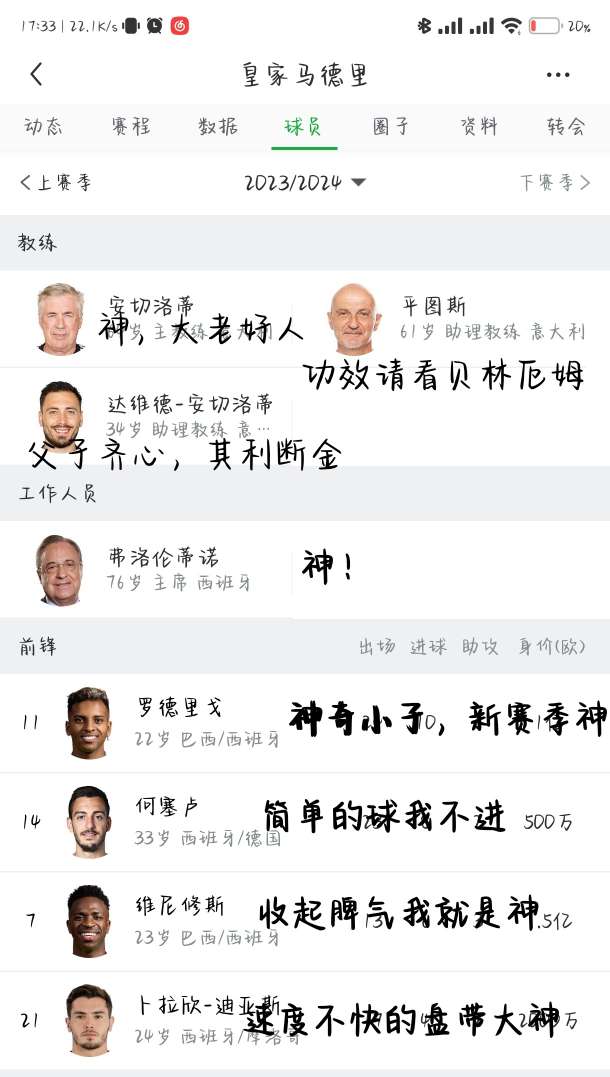
Task: Go to 下赛季 (next season)
Action: click(554, 183)
